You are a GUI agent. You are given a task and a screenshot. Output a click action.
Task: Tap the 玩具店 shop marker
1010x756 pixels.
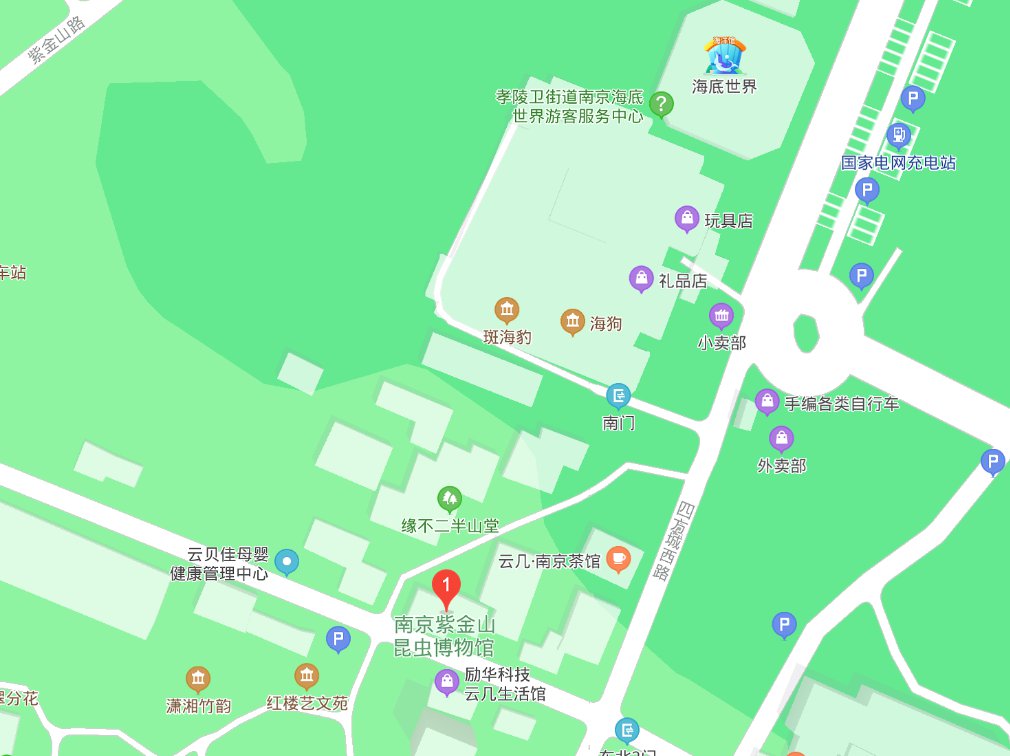[686, 218]
